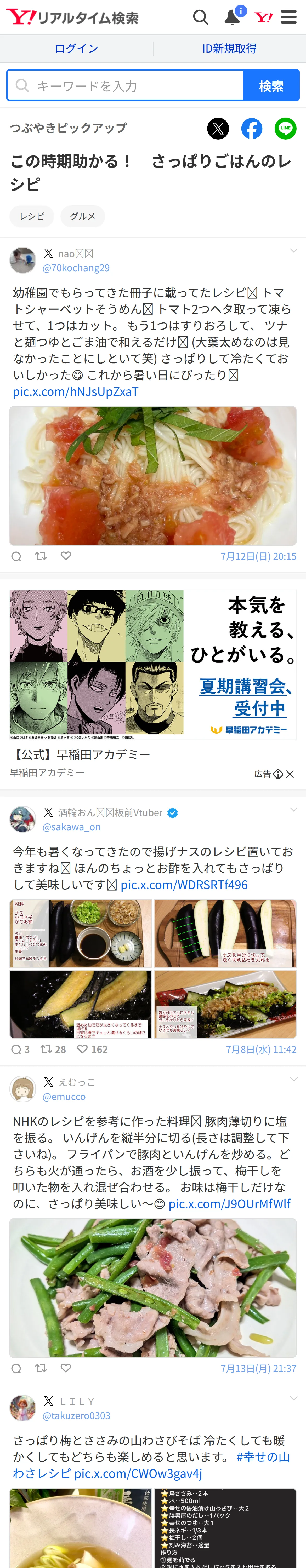Viewport: 306px width, 1568px height.
Task: Share this page via LINE
Action: pos(285,128)
